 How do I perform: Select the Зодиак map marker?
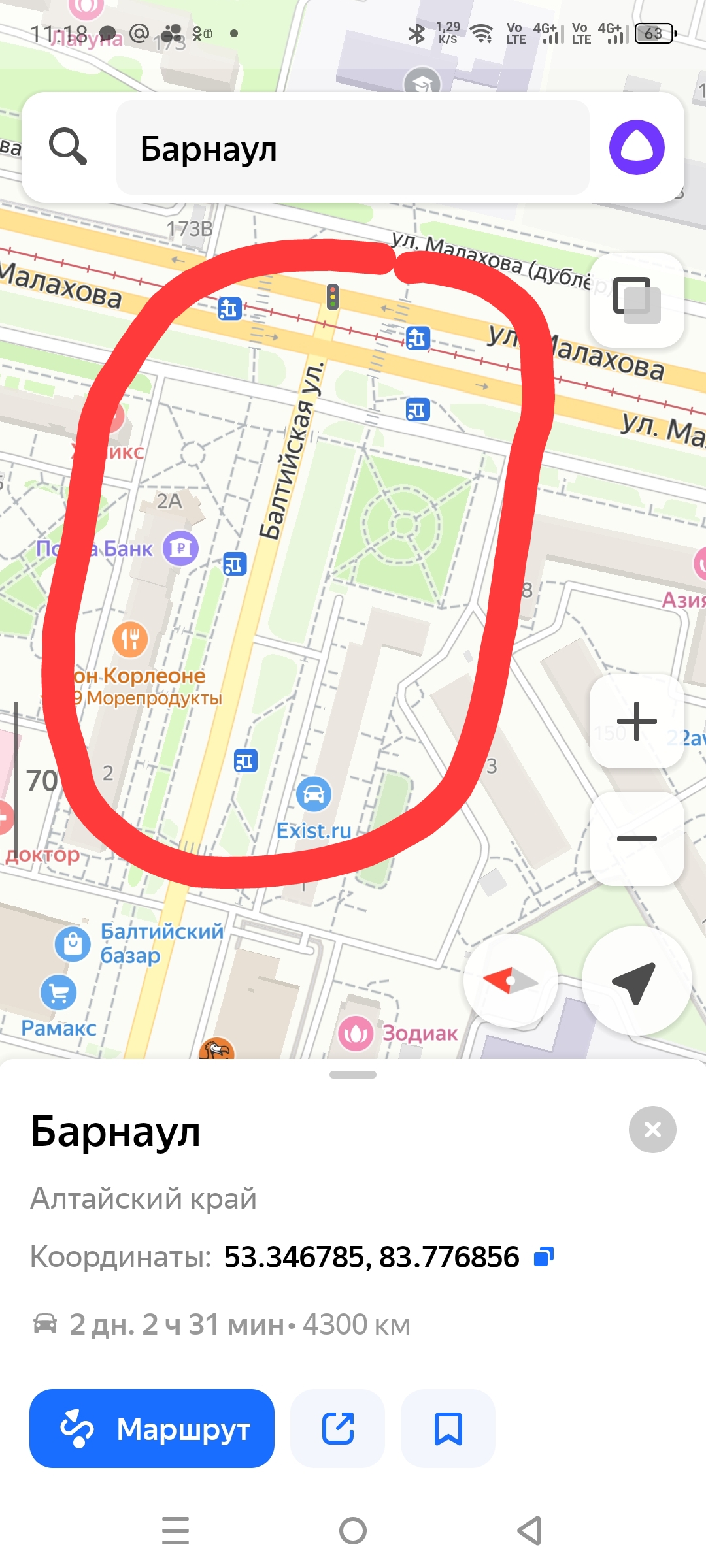356,1034
